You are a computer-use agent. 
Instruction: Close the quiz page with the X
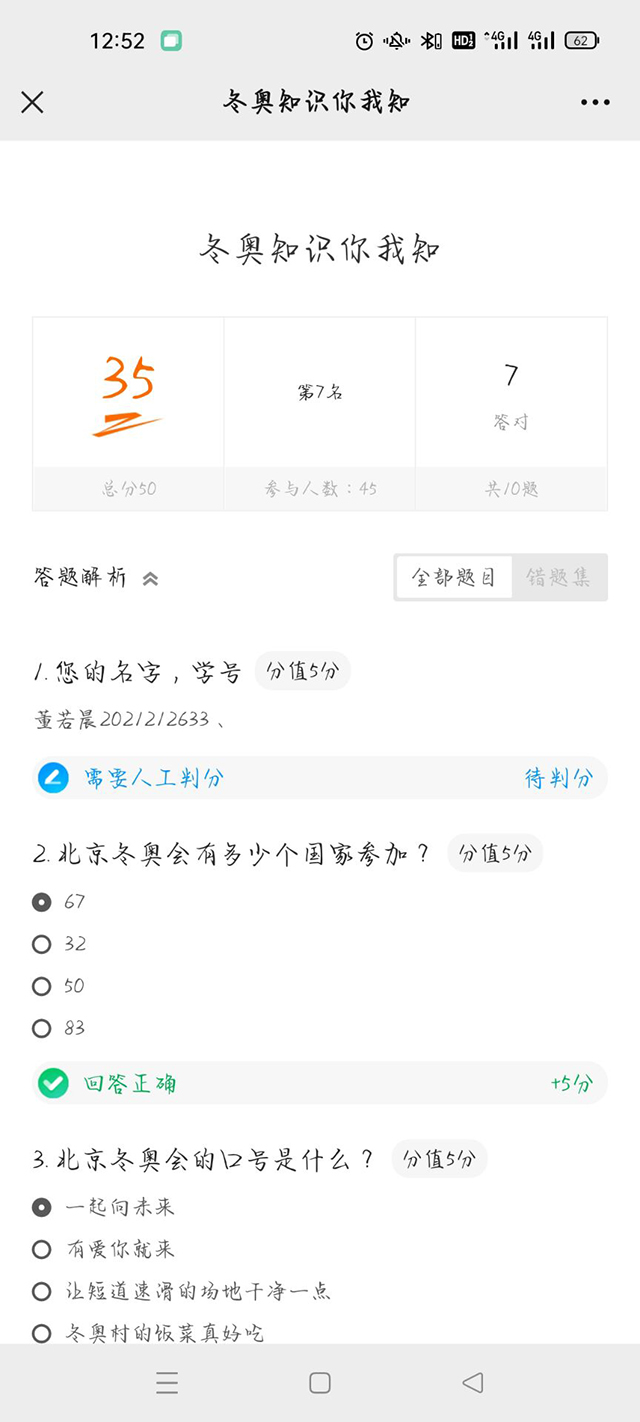tap(32, 102)
